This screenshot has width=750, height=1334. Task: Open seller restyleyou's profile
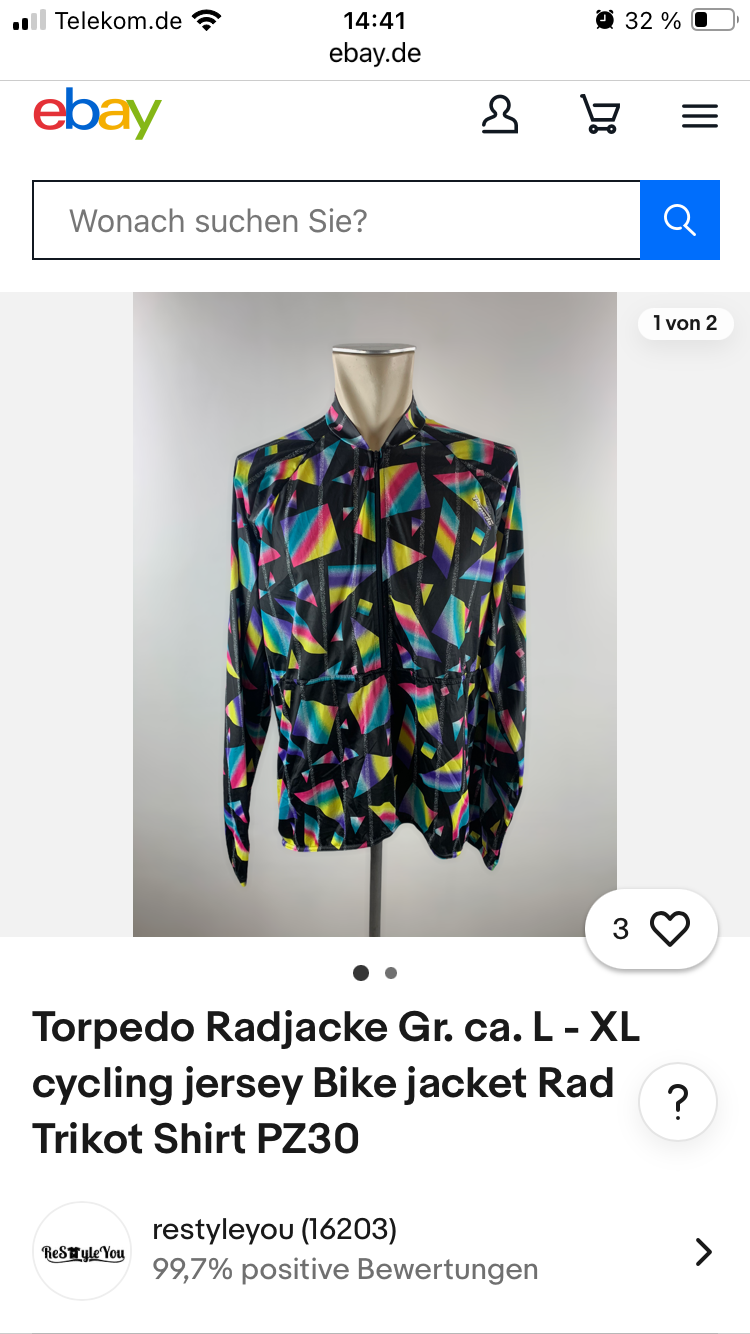pos(375,1250)
